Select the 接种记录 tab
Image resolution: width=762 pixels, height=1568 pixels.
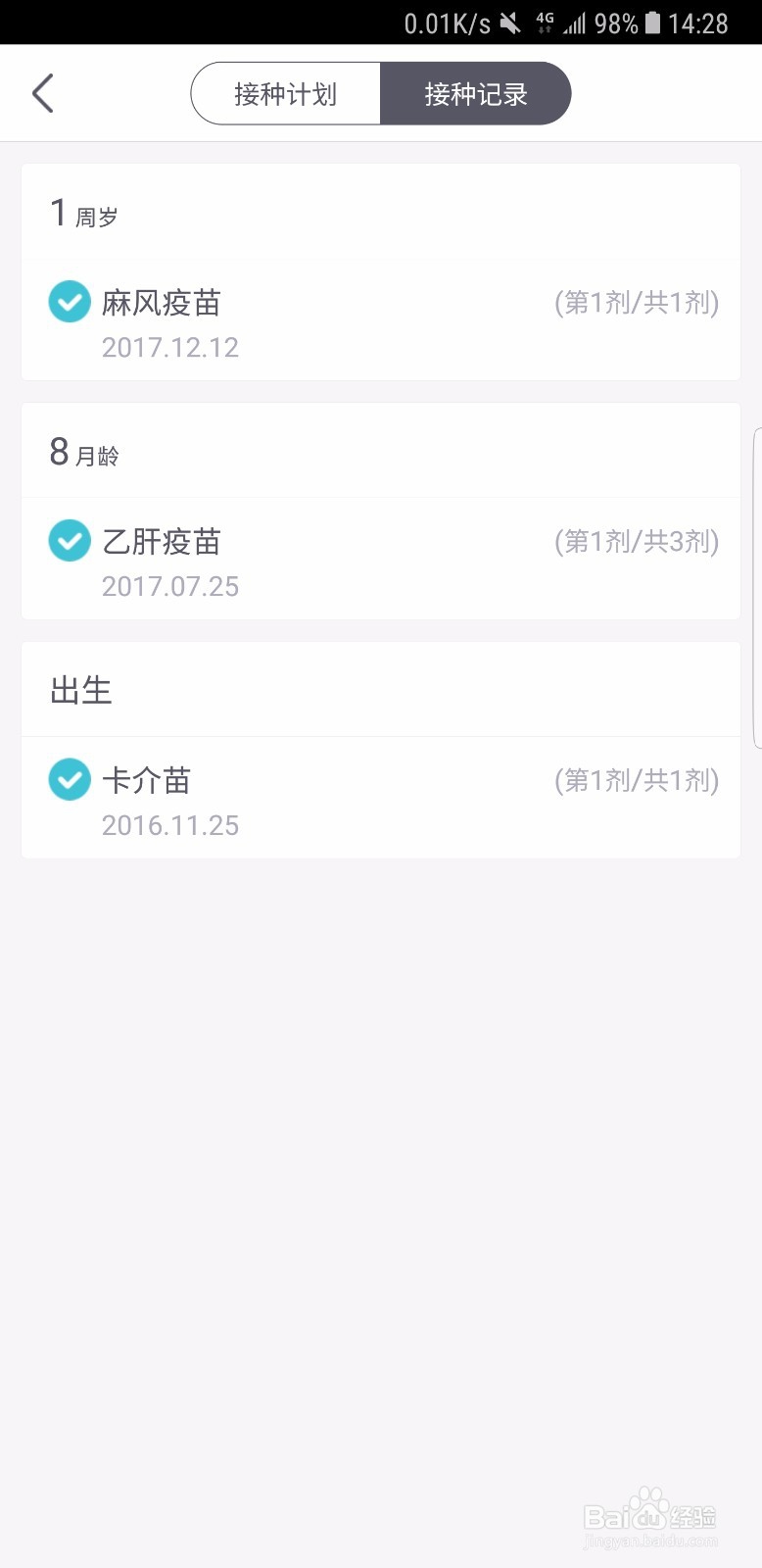pyautogui.click(x=475, y=94)
